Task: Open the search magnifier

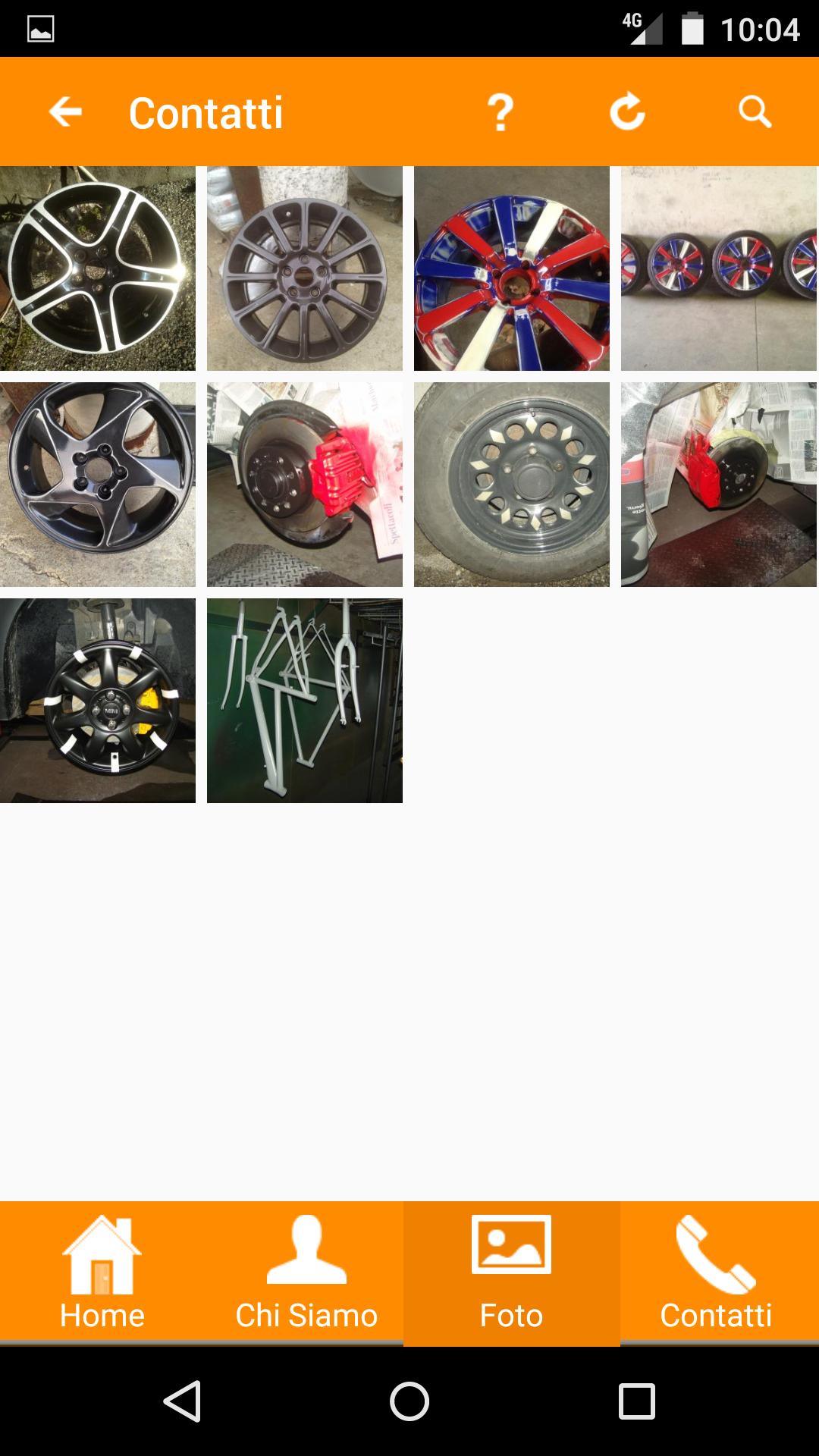Action: 755,112
